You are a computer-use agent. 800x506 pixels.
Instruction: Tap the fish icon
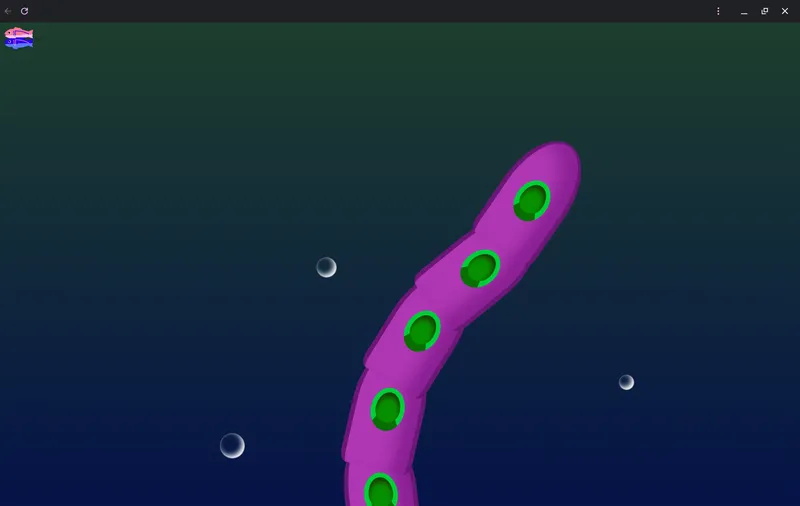tap(19, 38)
